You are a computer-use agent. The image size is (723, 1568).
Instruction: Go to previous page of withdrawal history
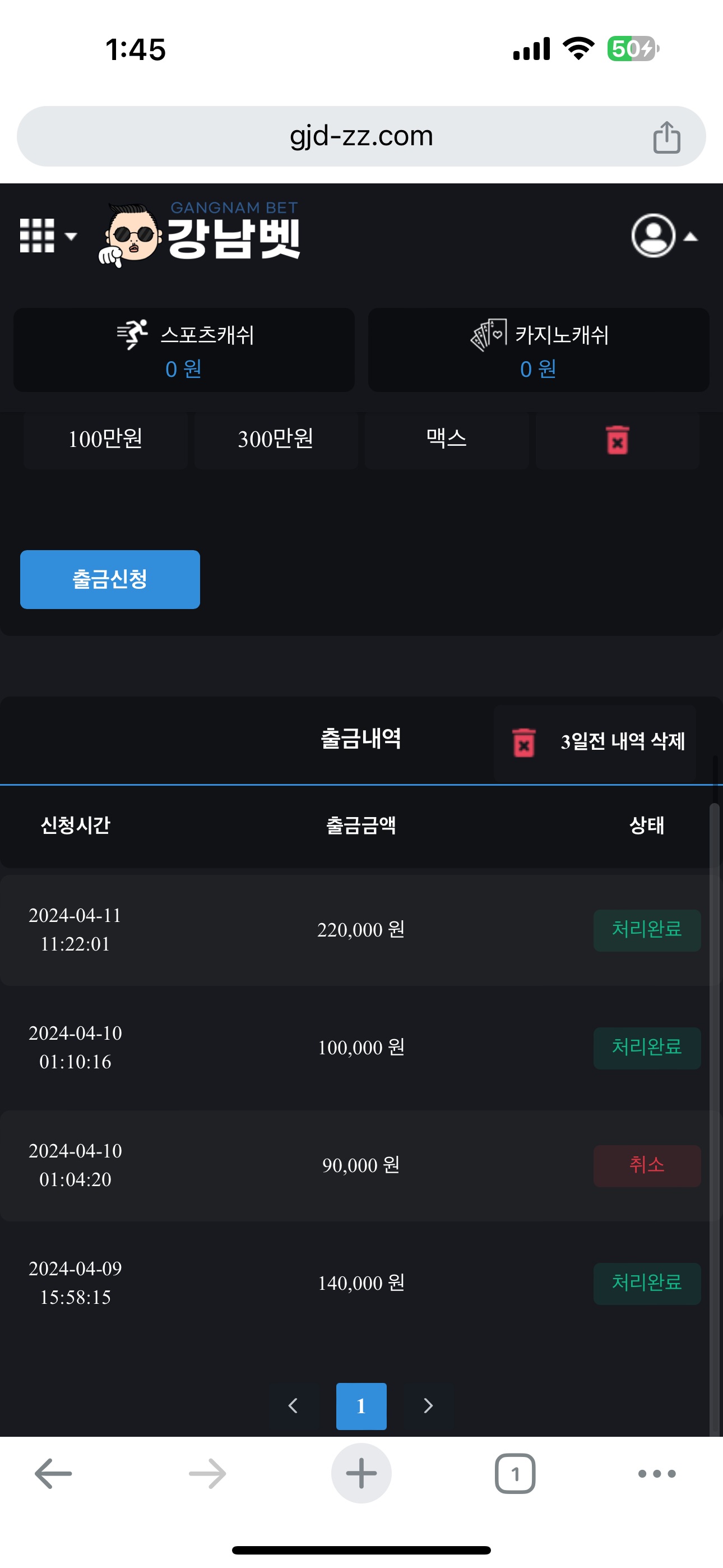(x=293, y=1405)
